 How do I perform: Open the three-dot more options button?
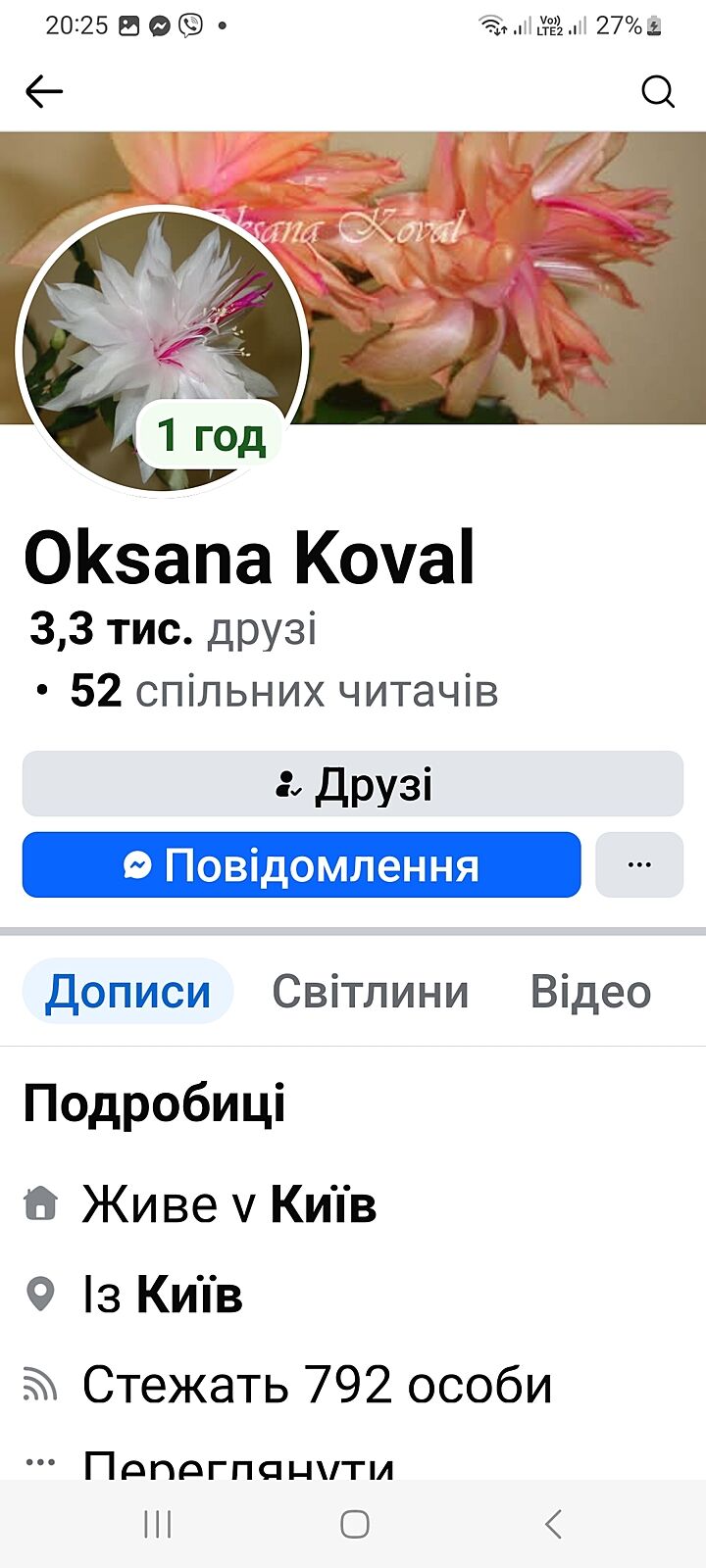(x=639, y=865)
